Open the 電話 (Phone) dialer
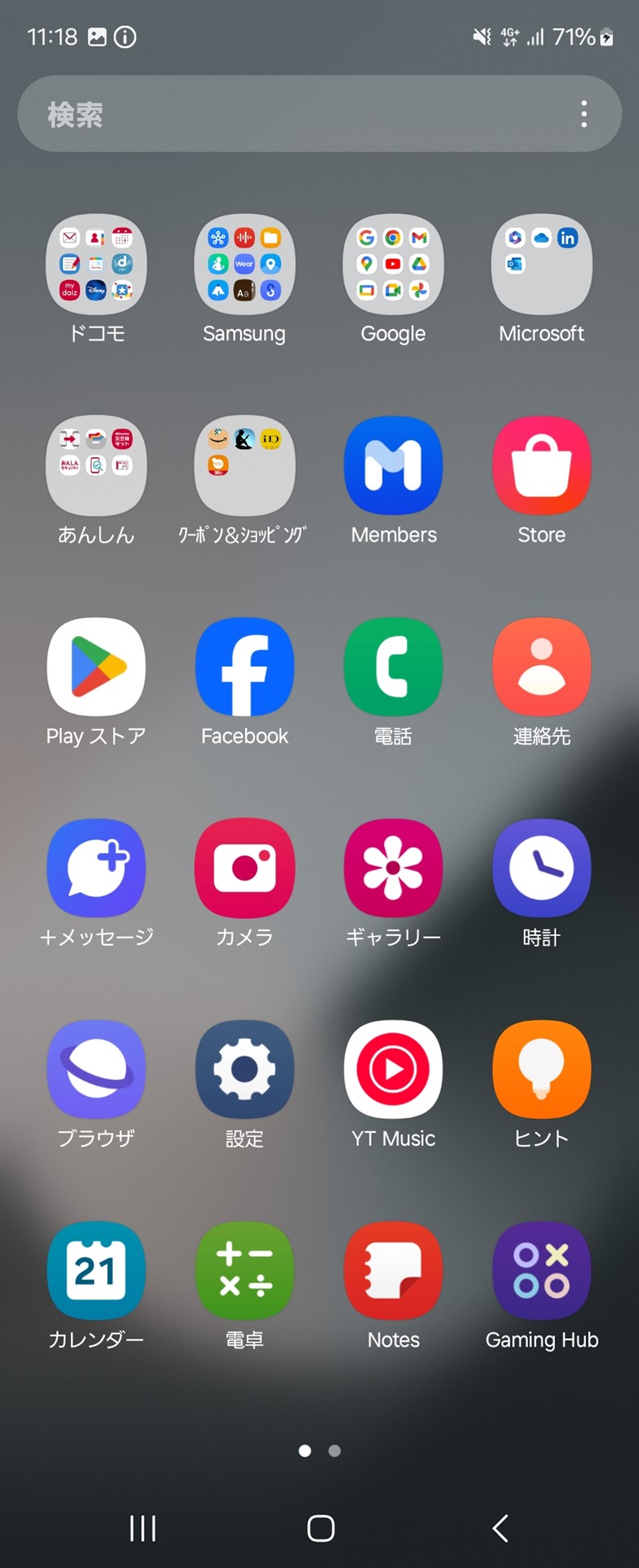 393,666
